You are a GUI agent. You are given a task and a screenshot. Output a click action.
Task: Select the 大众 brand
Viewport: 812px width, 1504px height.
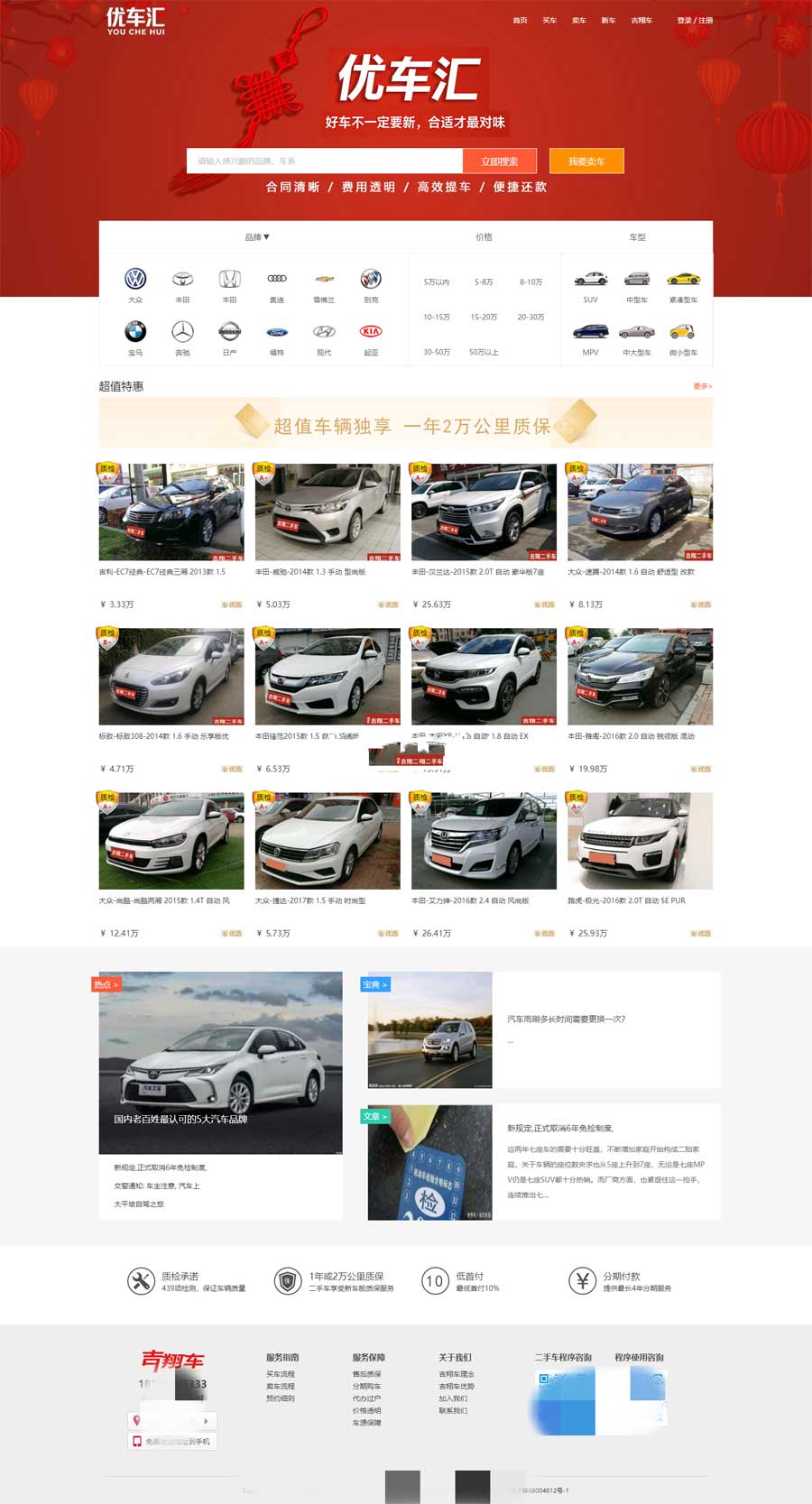pos(135,283)
